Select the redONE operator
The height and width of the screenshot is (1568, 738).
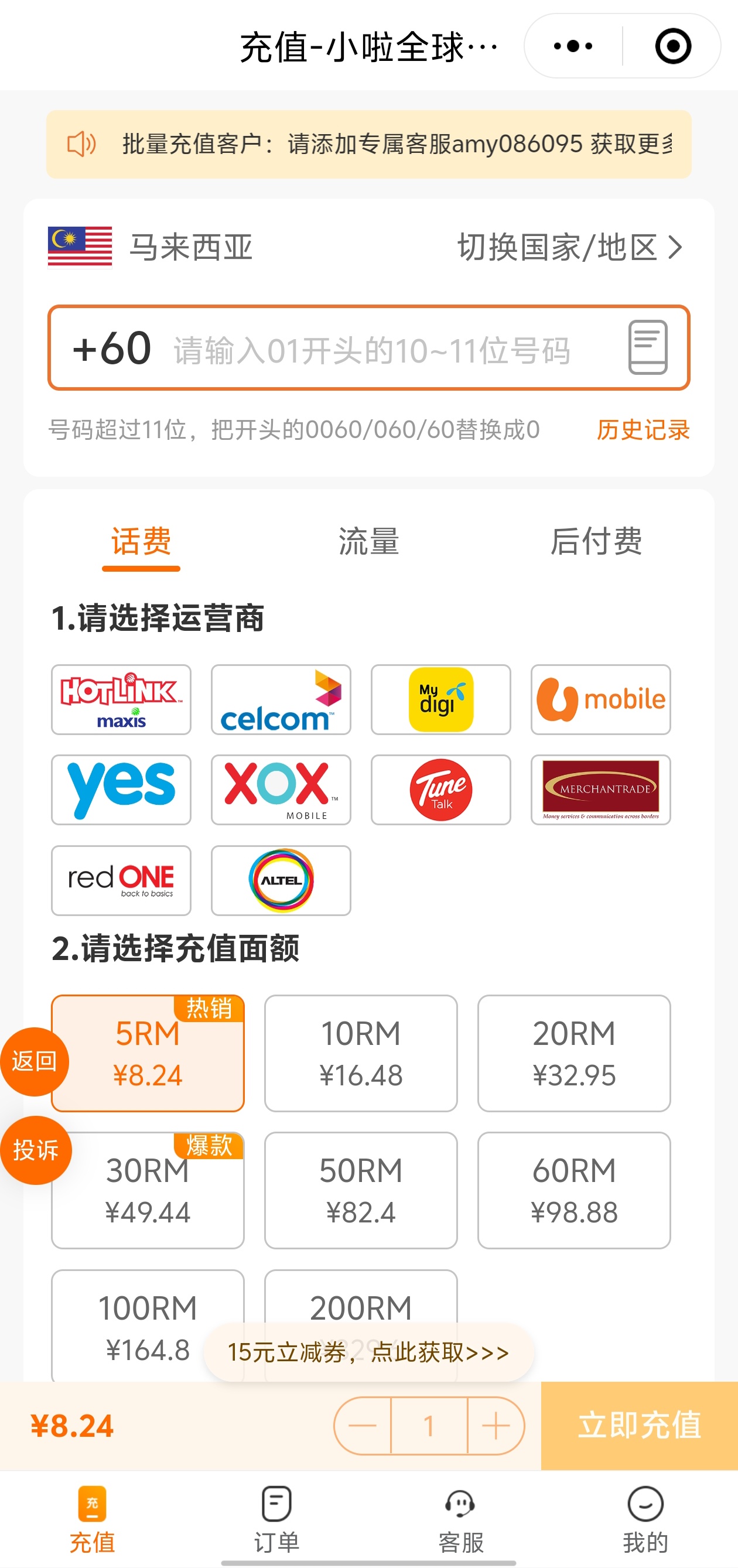tap(121, 881)
